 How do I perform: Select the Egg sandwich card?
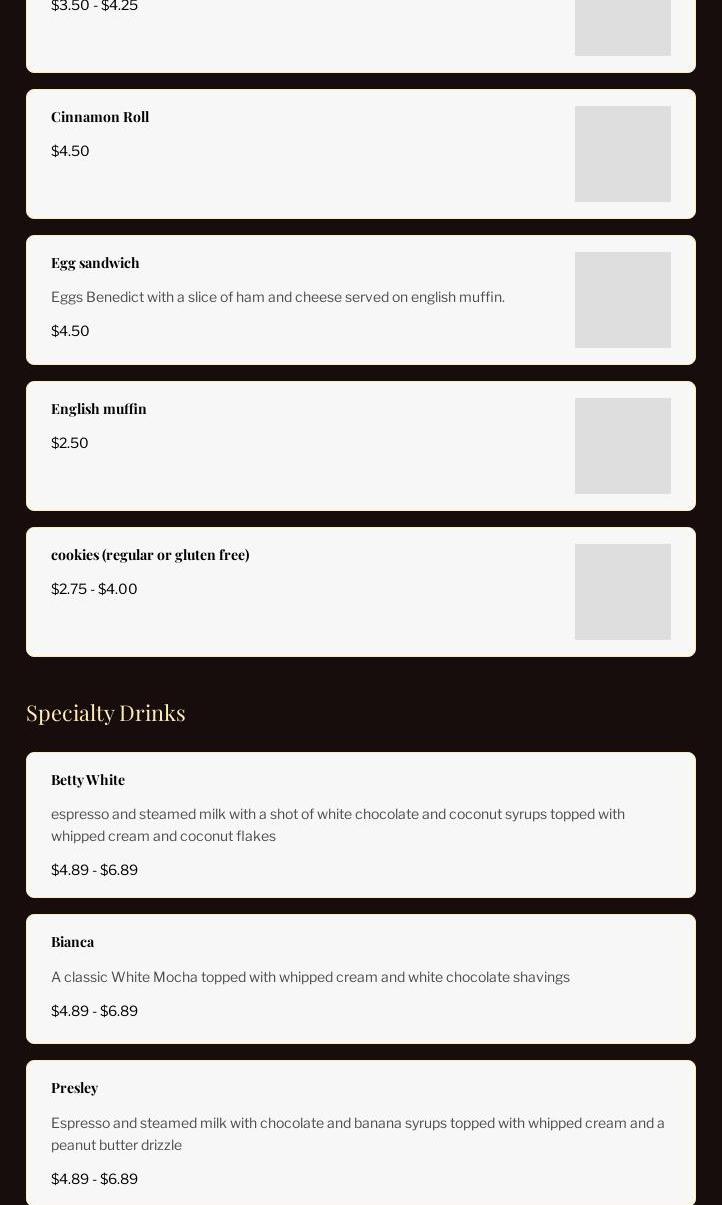click(x=360, y=300)
